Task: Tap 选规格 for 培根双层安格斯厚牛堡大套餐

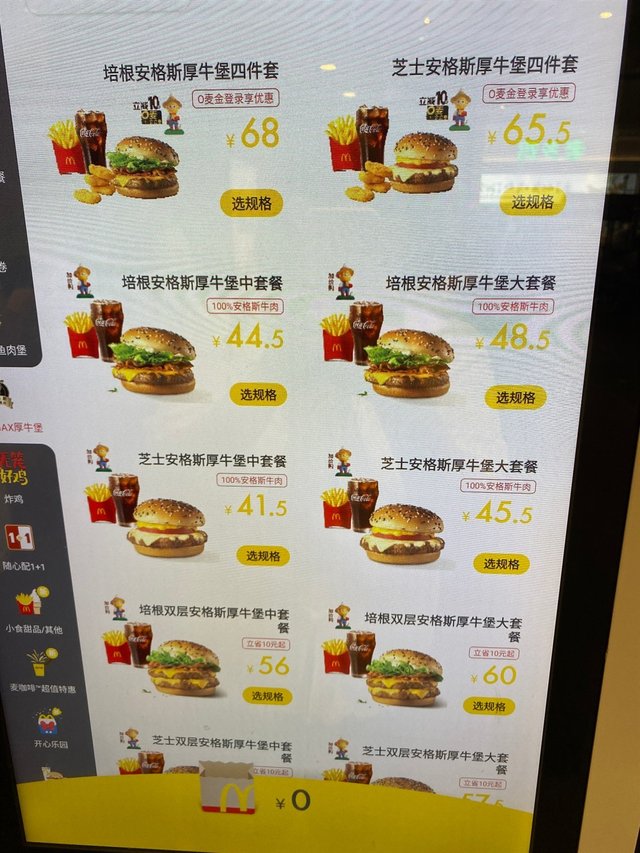Action: 488,706
